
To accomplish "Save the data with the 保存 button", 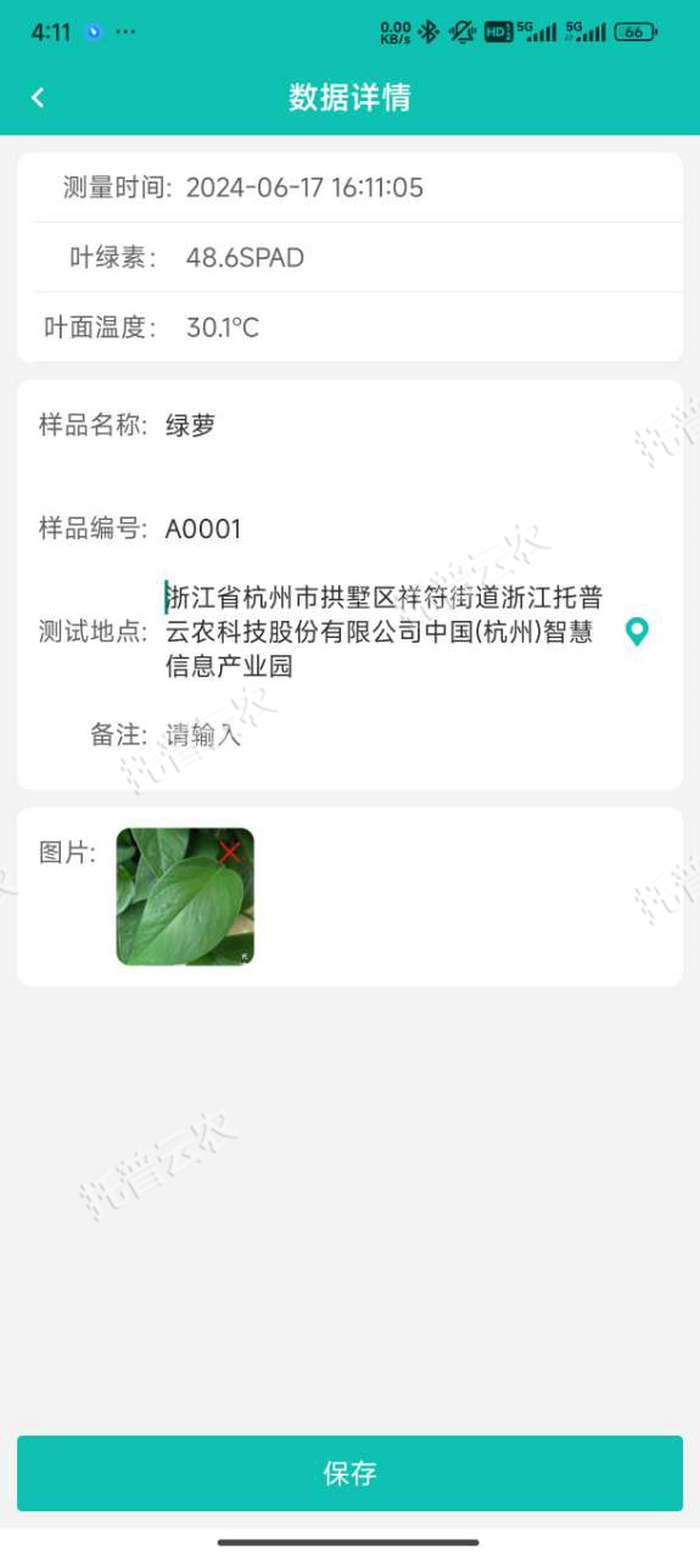I will [x=350, y=1473].
